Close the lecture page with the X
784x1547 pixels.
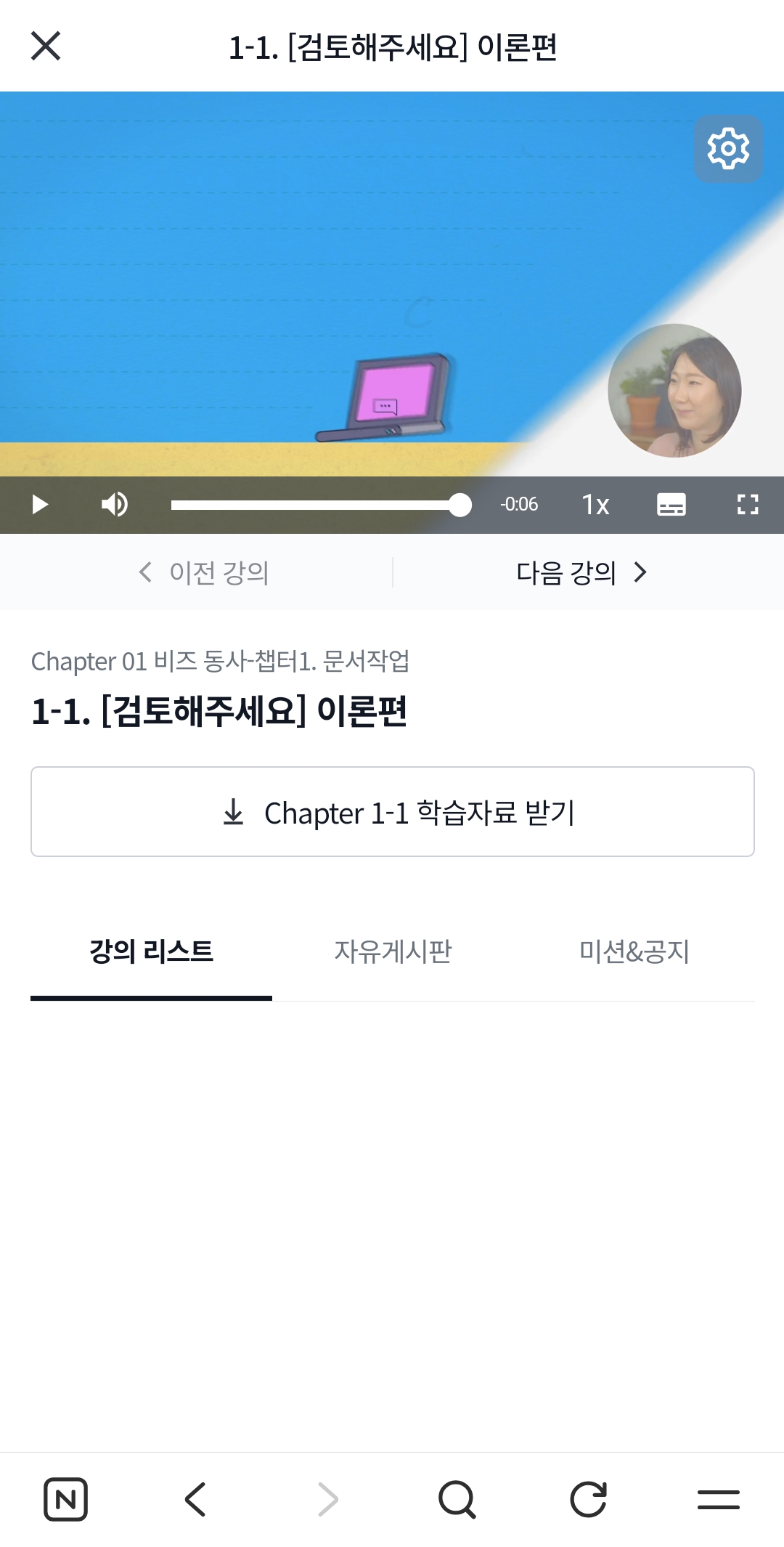(x=45, y=46)
